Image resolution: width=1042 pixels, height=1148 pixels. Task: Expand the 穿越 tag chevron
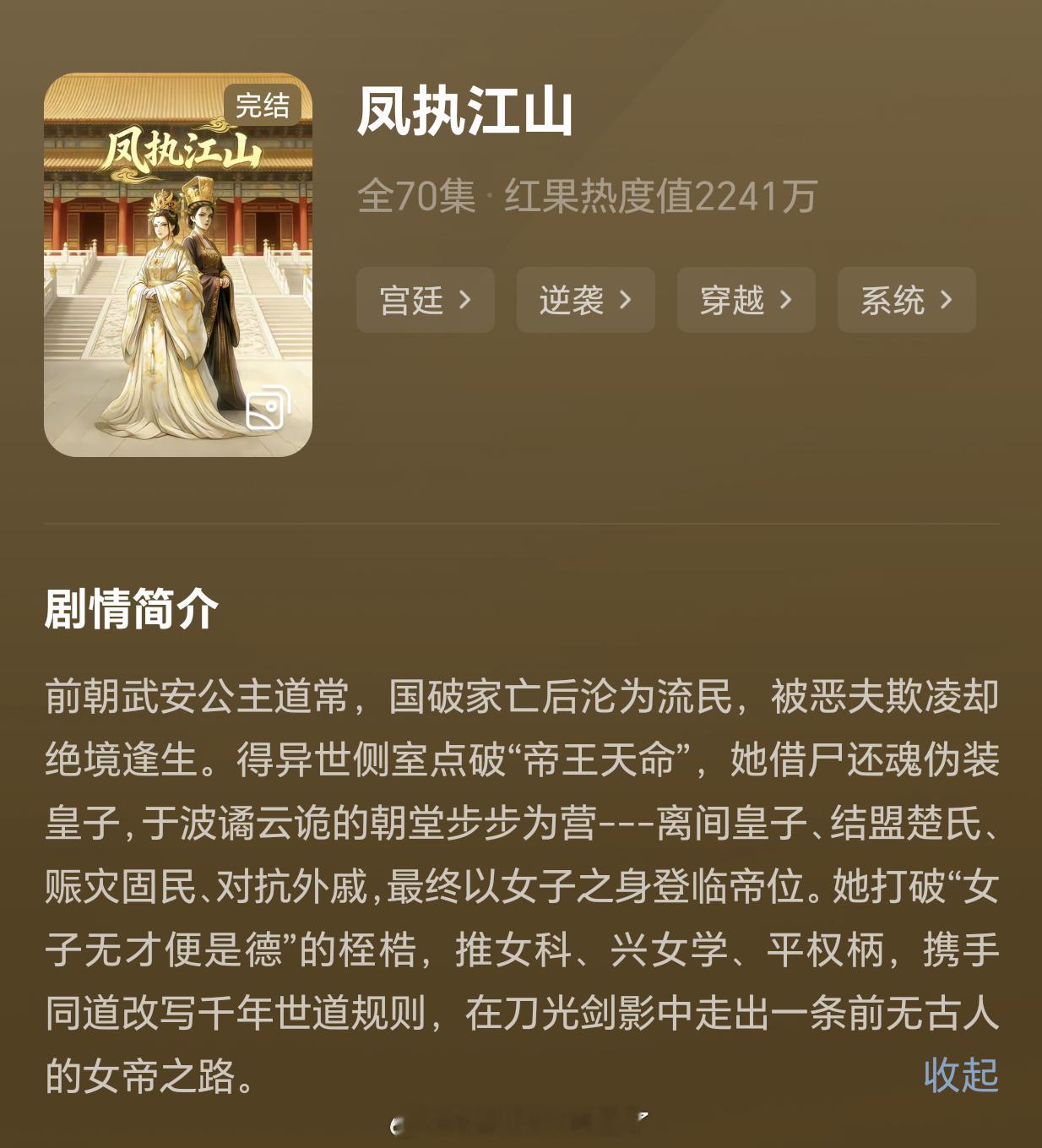click(x=786, y=300)
